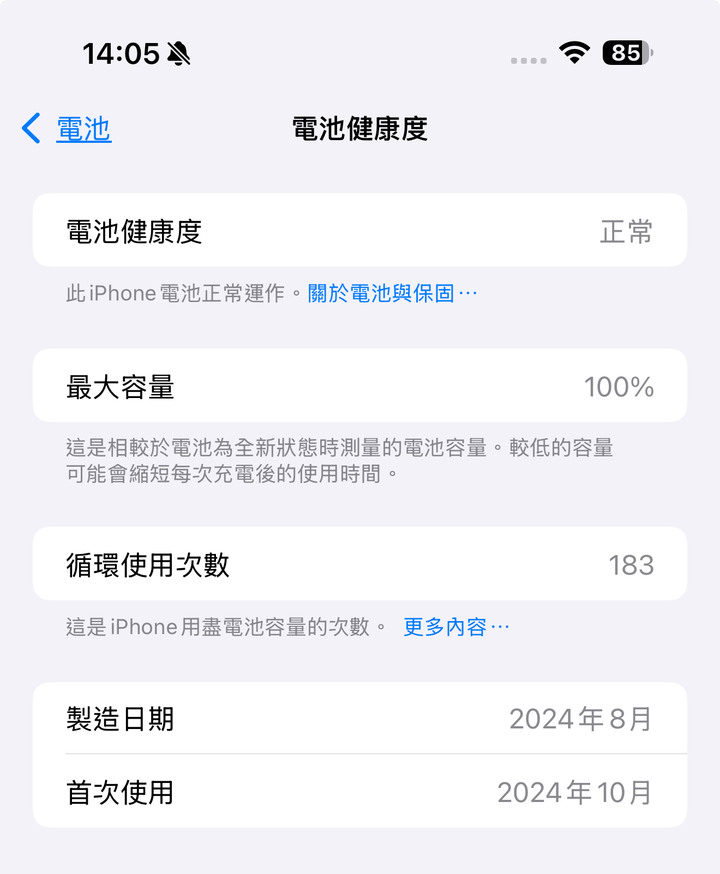The width and height of the screenshot is (720, 874).
Task: Open the 關於電池與保固 link
Action: (x=392, y=294)
